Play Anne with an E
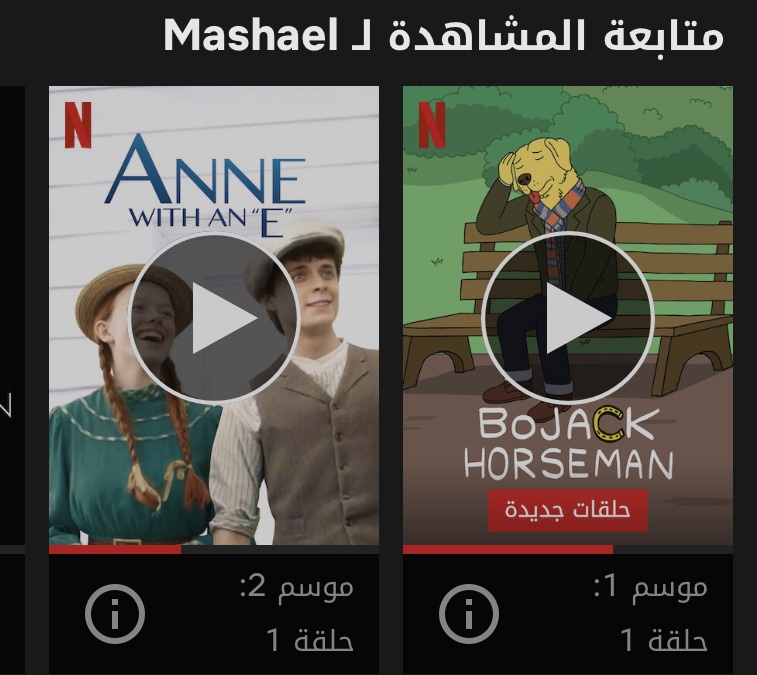 pyautogui.click(x=214, y=318)
